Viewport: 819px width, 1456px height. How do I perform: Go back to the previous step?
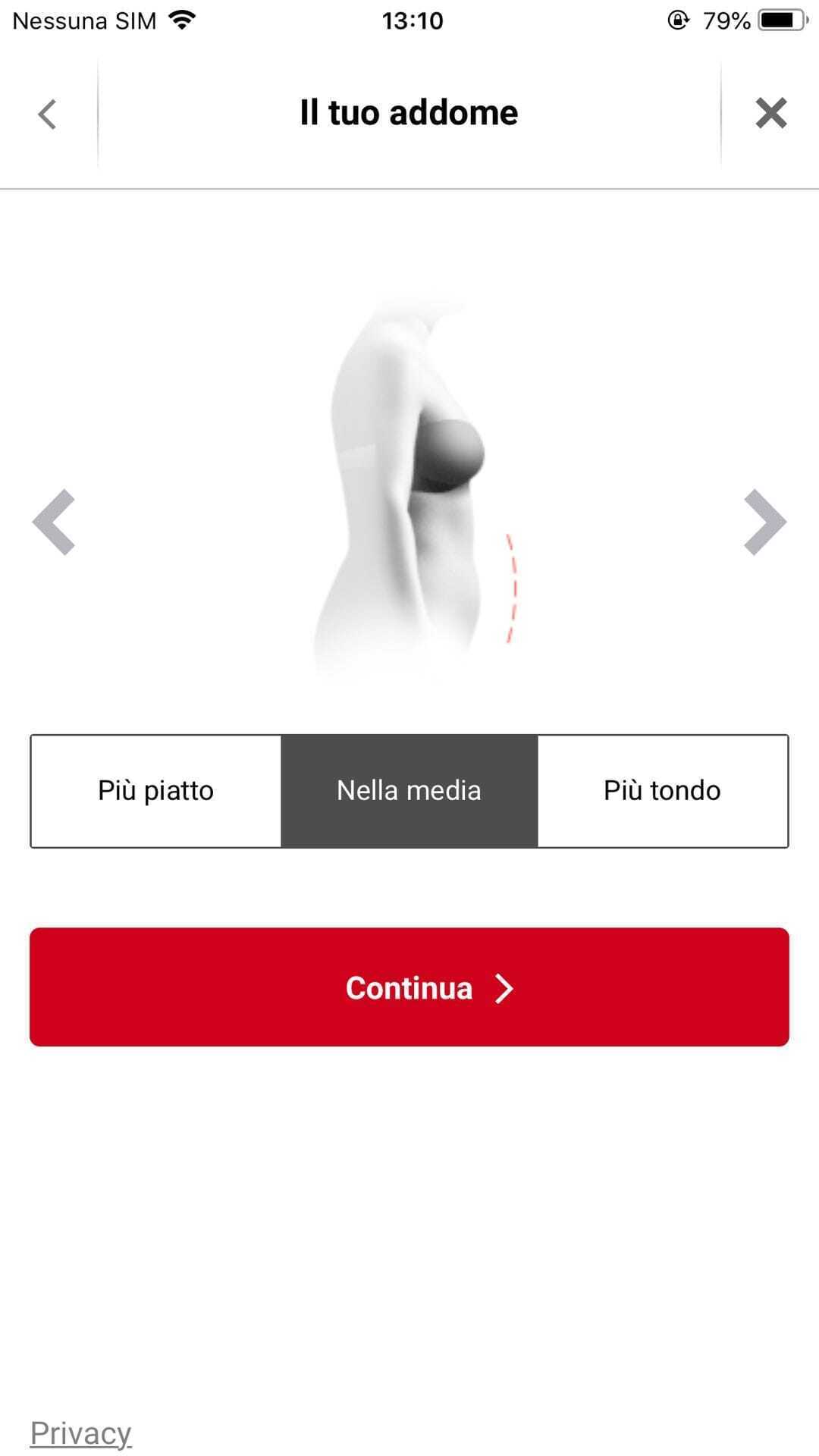47,115
